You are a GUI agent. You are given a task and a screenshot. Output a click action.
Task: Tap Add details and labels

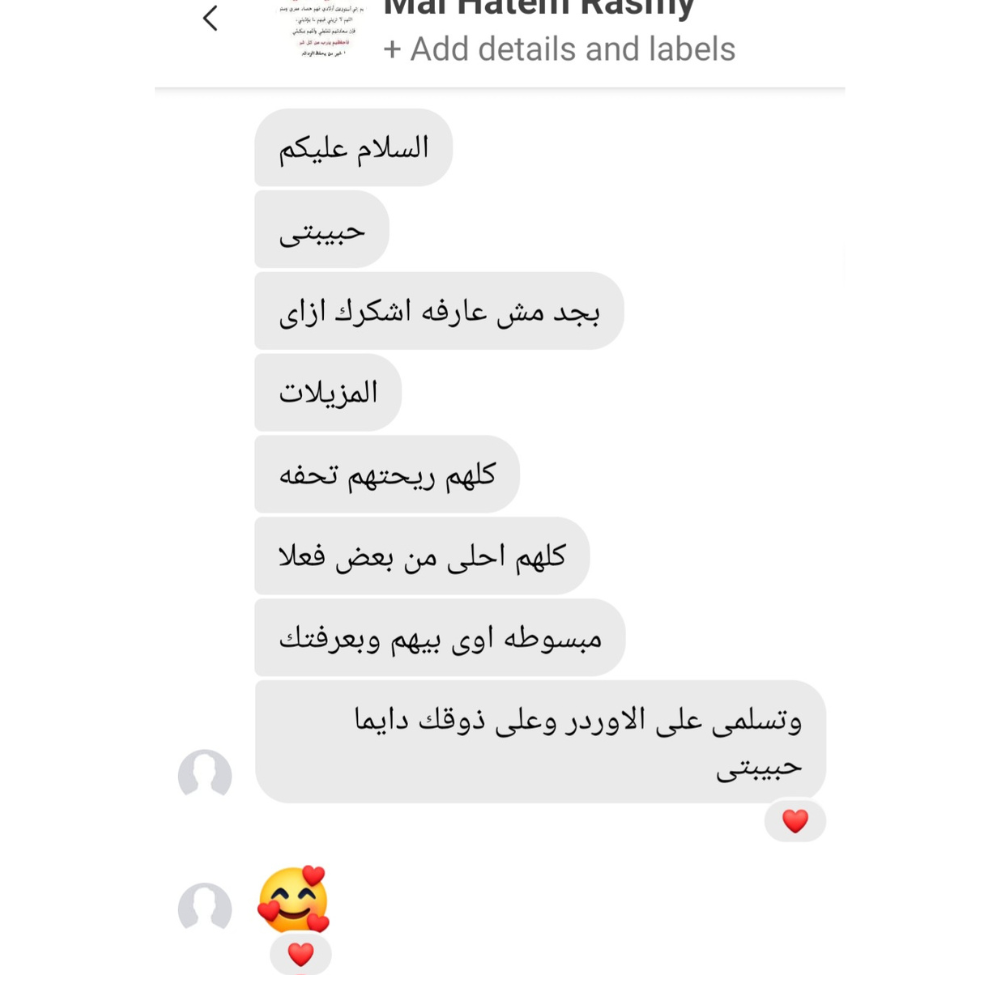pos(559,49)
